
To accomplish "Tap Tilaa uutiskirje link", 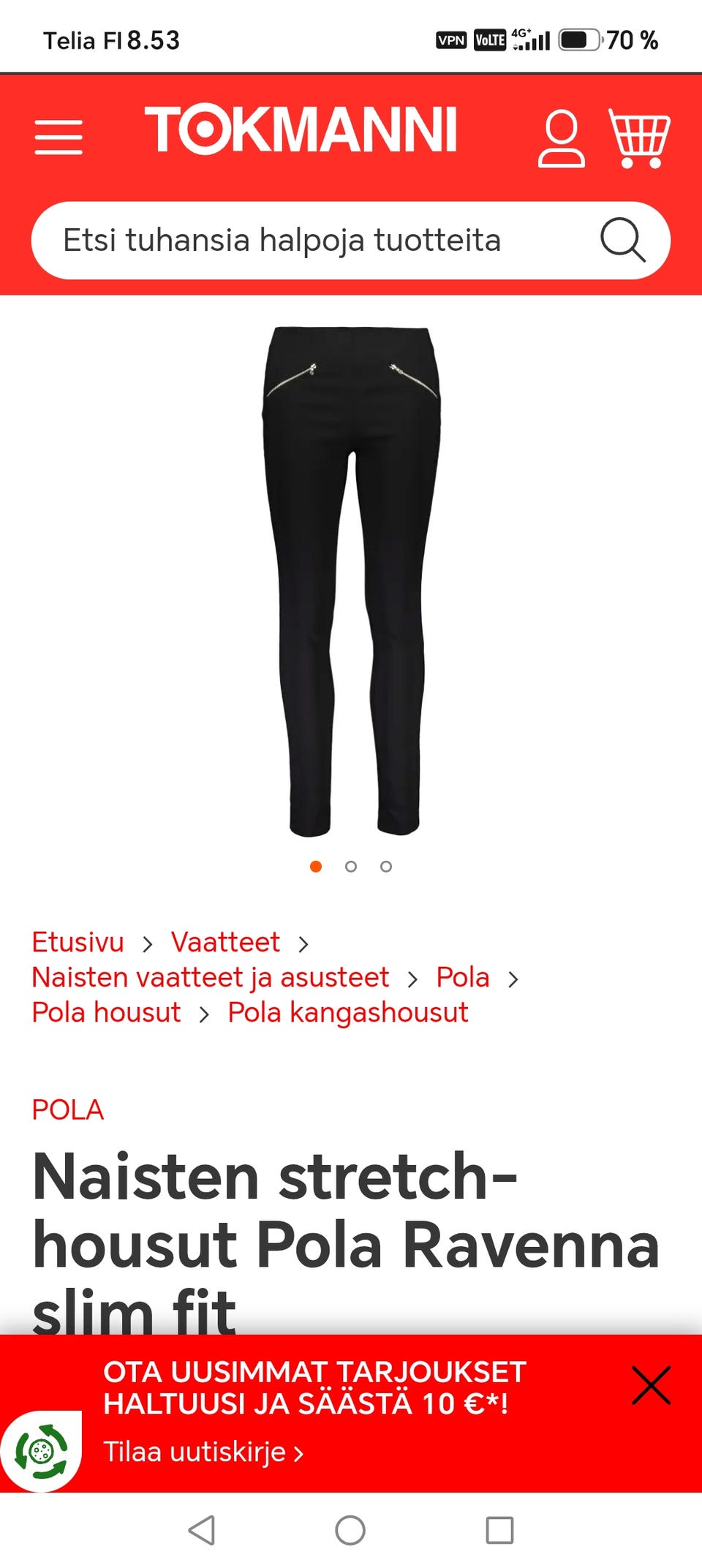I will pos(203,1452).
